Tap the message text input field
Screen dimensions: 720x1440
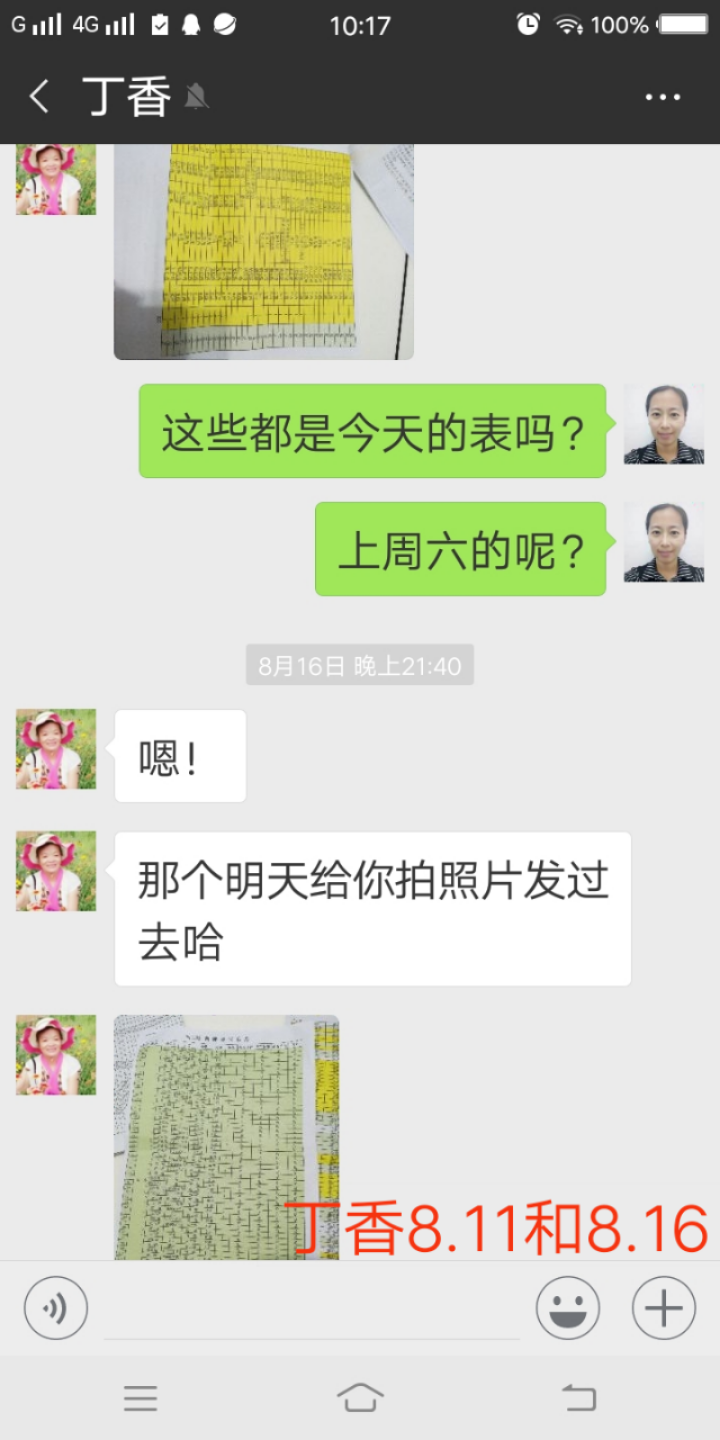pos(312,1308)
